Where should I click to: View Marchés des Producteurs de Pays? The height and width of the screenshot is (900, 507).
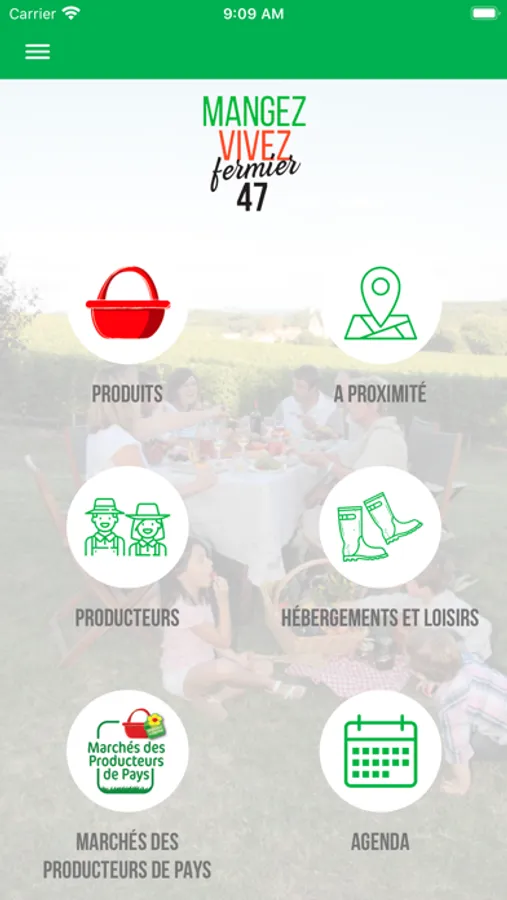point(127,751)
